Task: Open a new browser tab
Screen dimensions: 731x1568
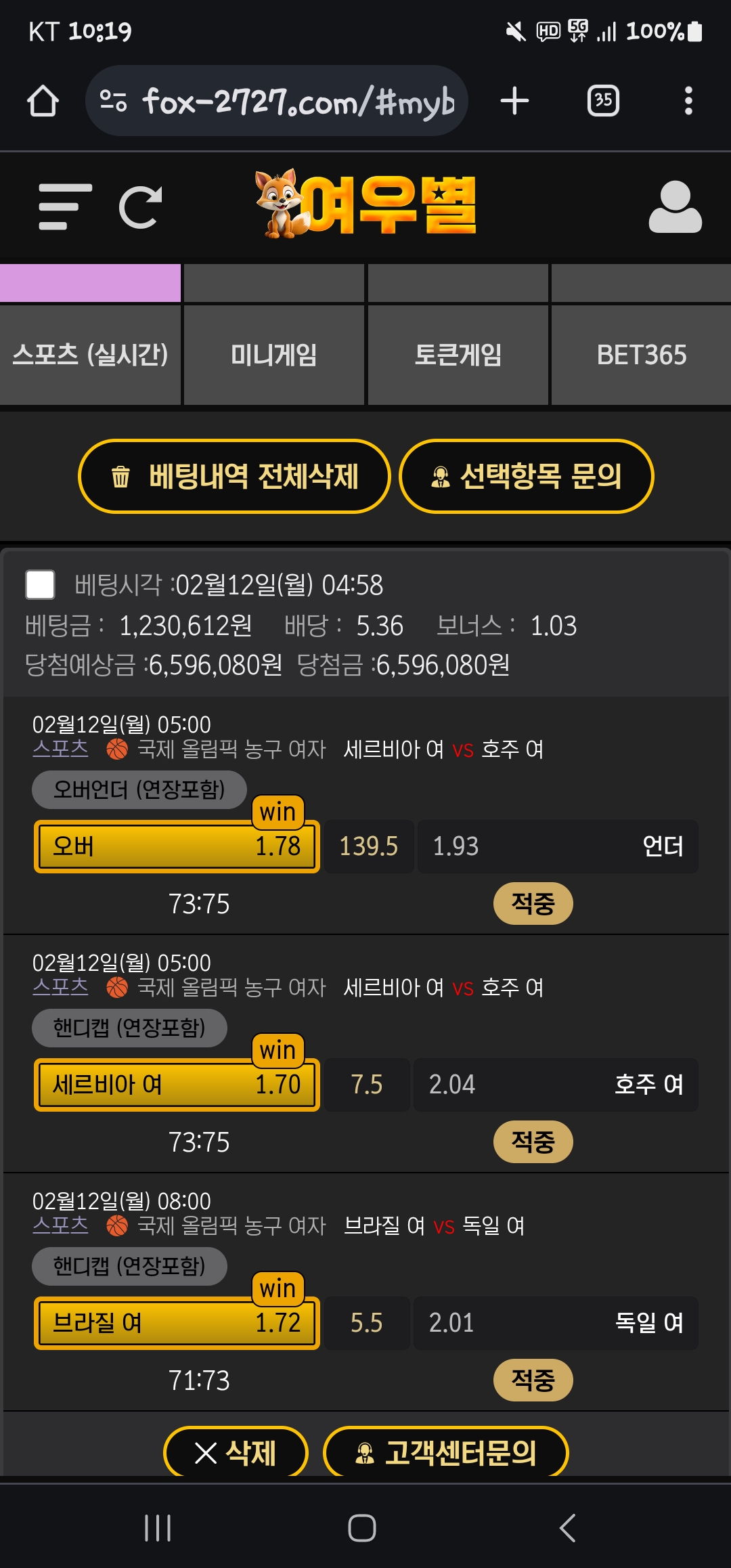Action: click(514, 101)
